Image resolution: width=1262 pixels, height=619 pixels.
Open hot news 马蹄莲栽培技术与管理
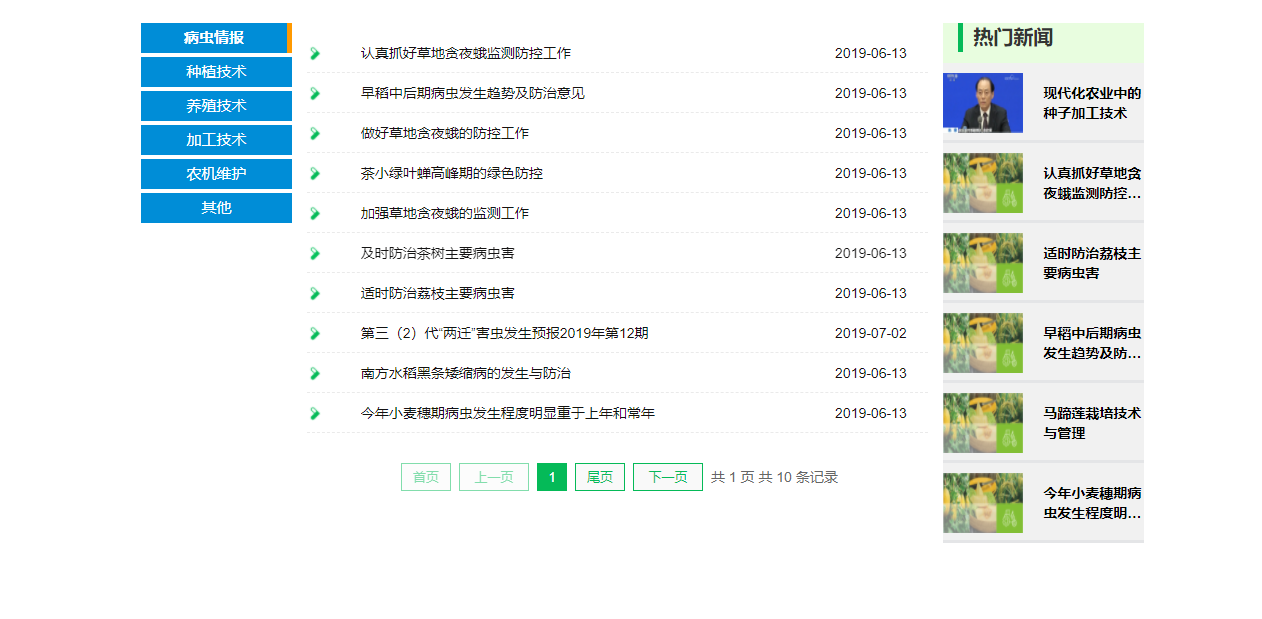coord(1091,423)
